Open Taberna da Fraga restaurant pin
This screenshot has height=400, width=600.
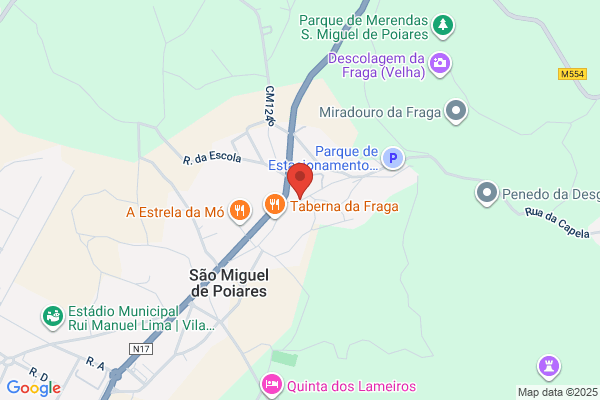pos(274,206)
